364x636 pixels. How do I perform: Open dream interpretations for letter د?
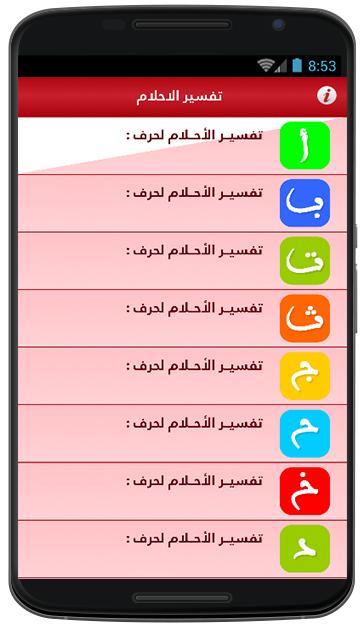click(183, 550)
